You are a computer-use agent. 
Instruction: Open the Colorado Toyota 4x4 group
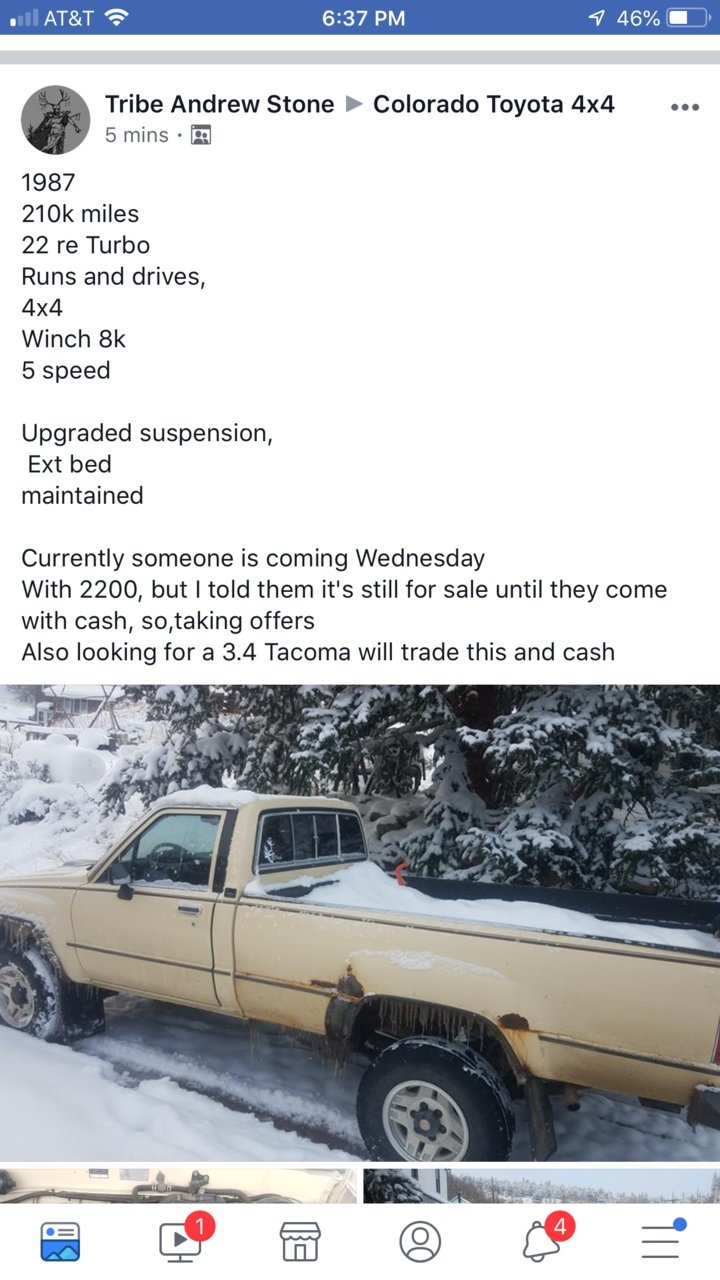pyautogui.click(x=493, y=104)
